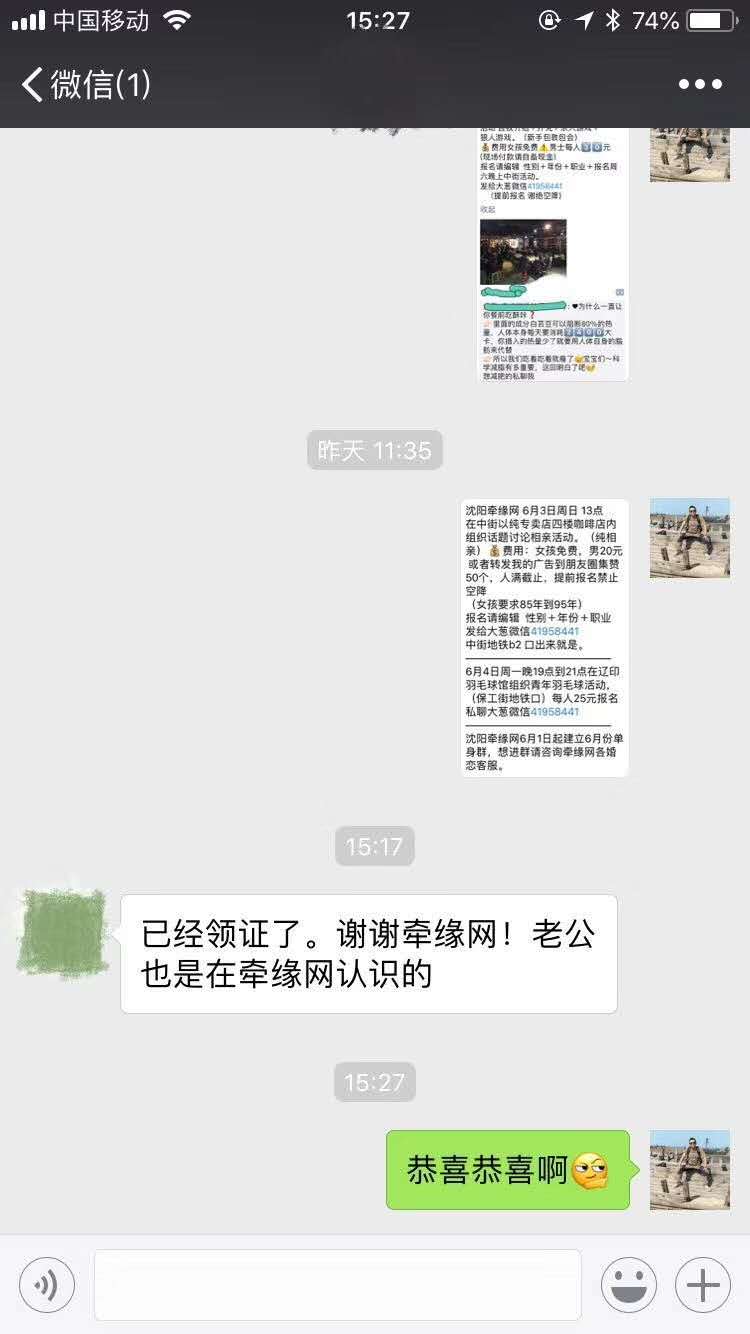Open own avatar beside 恭喜恭喜啊 message

click(689, 1170)
